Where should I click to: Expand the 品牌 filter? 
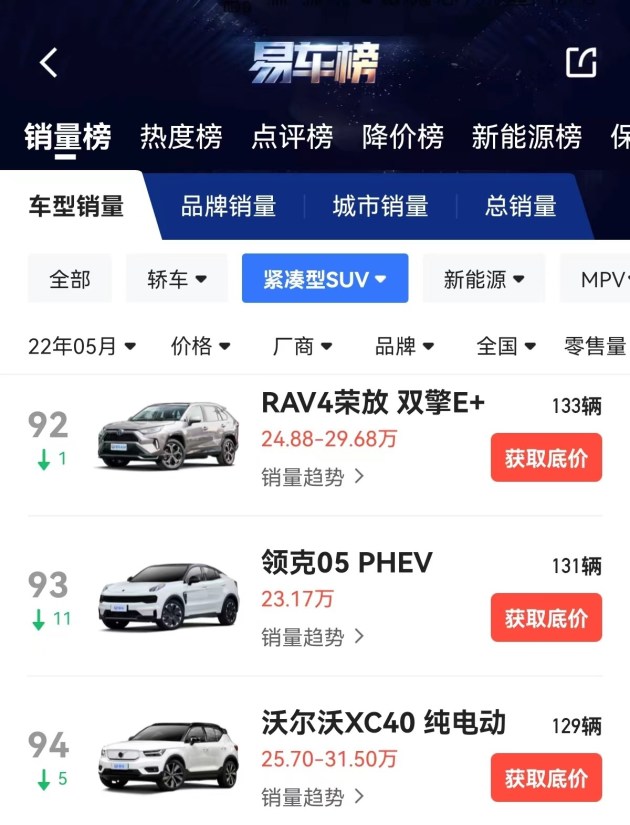pyautogui.click(x=404, y=346)
